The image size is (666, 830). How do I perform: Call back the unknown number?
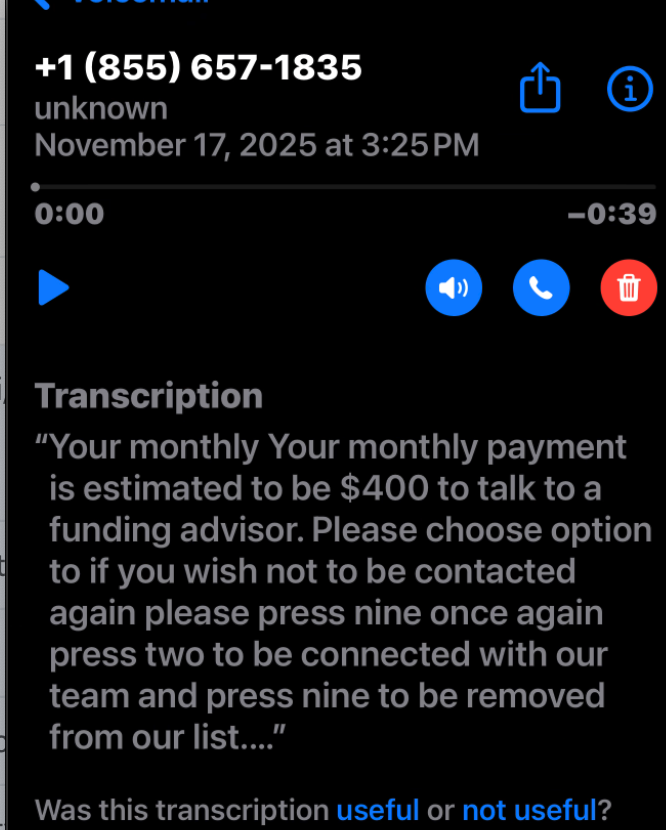tap(541, 288)
